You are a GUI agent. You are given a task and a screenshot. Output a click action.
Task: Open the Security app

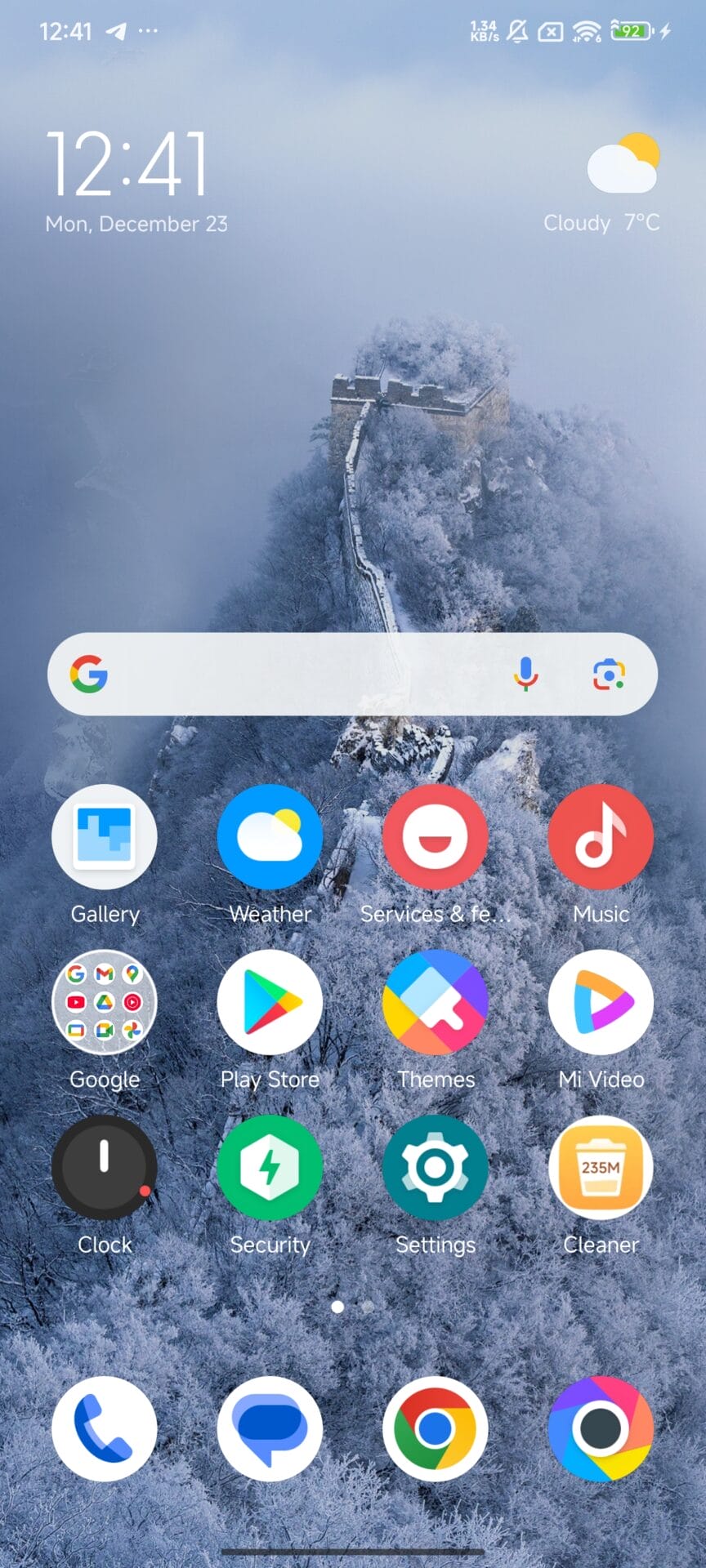[270, 1168]
